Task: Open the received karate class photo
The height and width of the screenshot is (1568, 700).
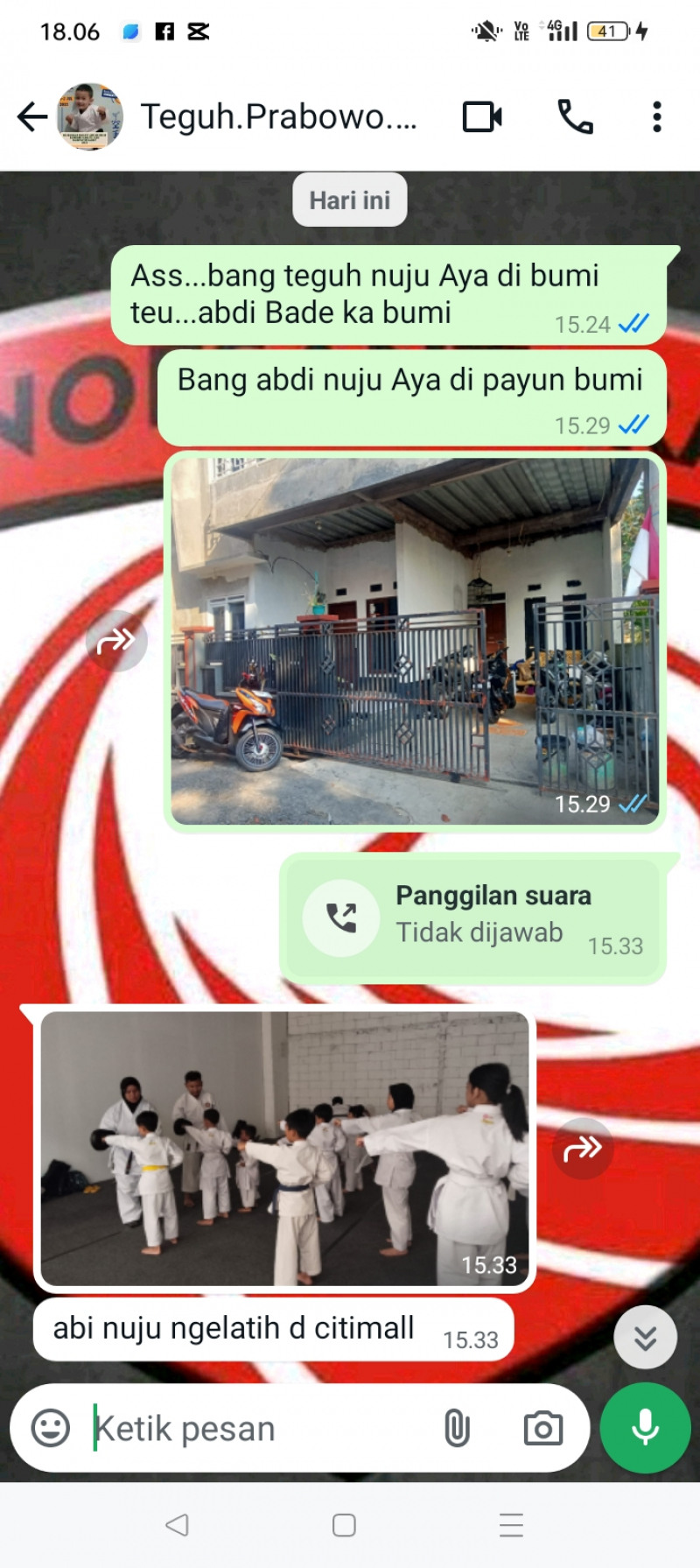Action: coord(284,1148)
